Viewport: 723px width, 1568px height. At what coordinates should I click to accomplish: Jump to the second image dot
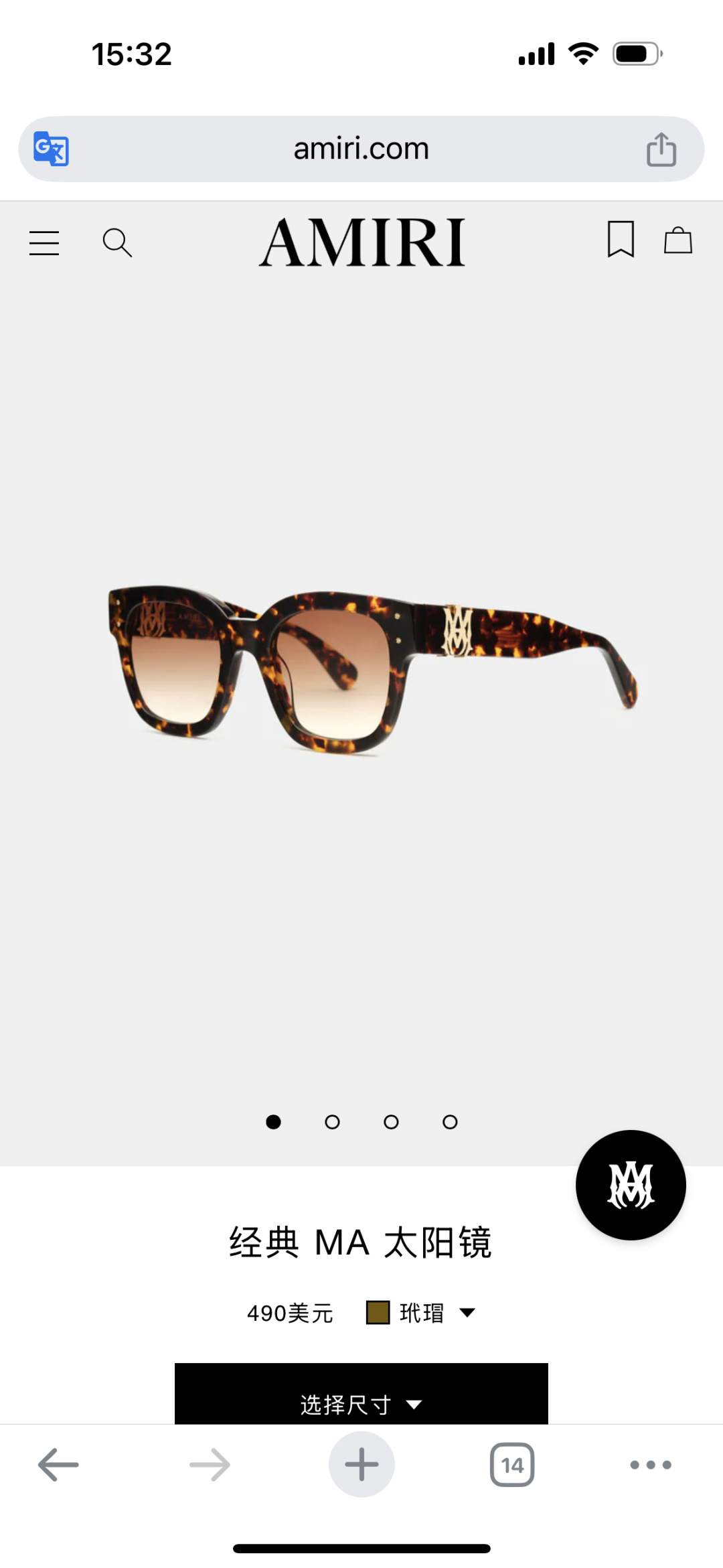[x=332, y=1122]
